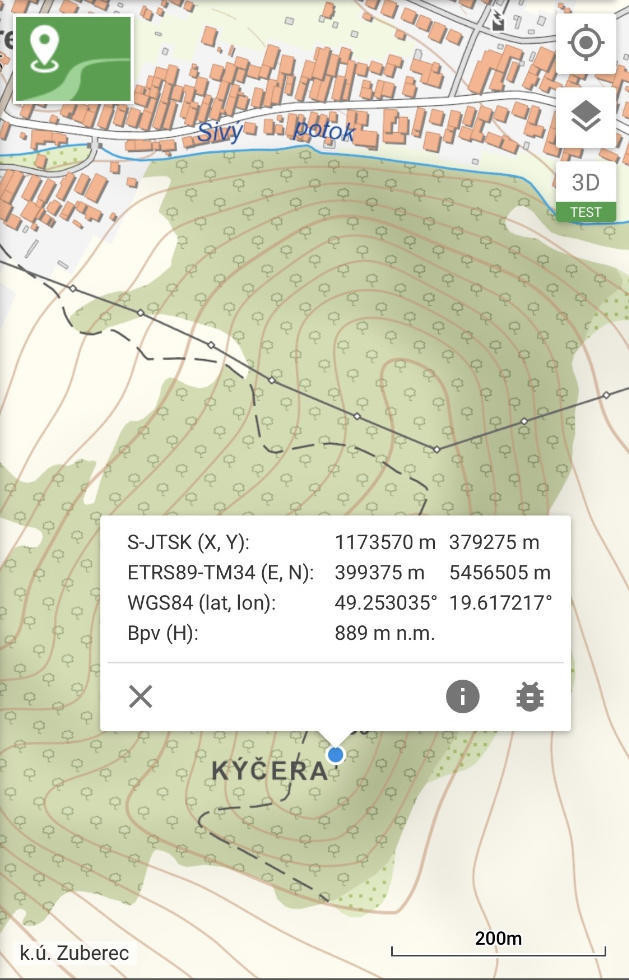Report a map error with the bug icon
The image size is (629, 980).
(x=529, y=696)
